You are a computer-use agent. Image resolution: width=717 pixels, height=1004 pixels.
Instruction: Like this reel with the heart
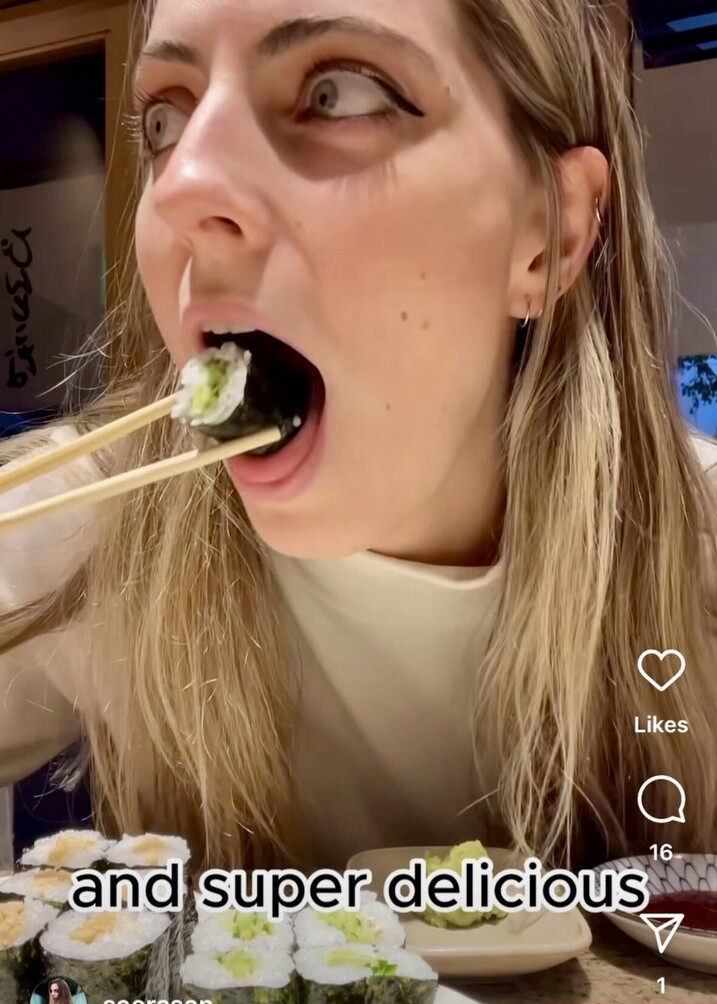tap(661, 670)
